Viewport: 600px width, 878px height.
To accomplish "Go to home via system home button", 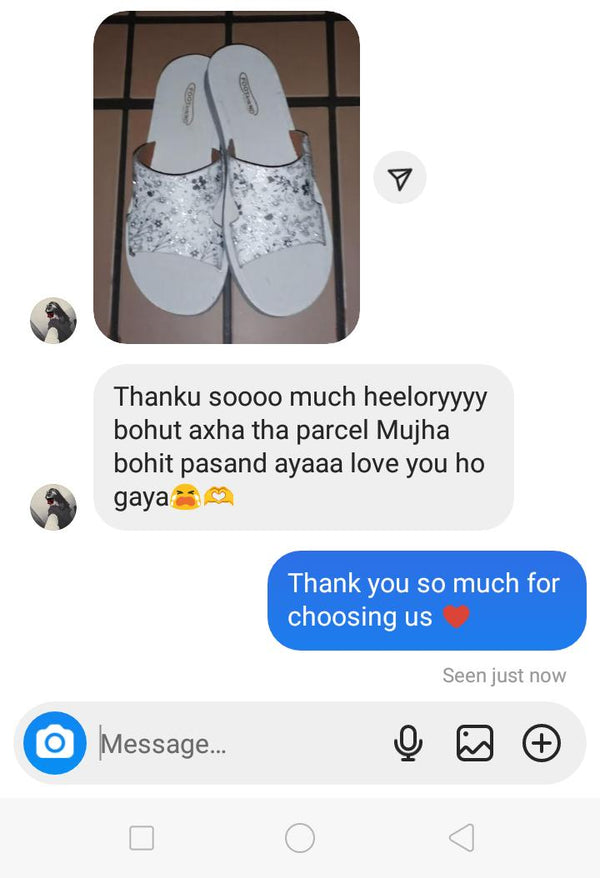I will (x=300, y=837).
